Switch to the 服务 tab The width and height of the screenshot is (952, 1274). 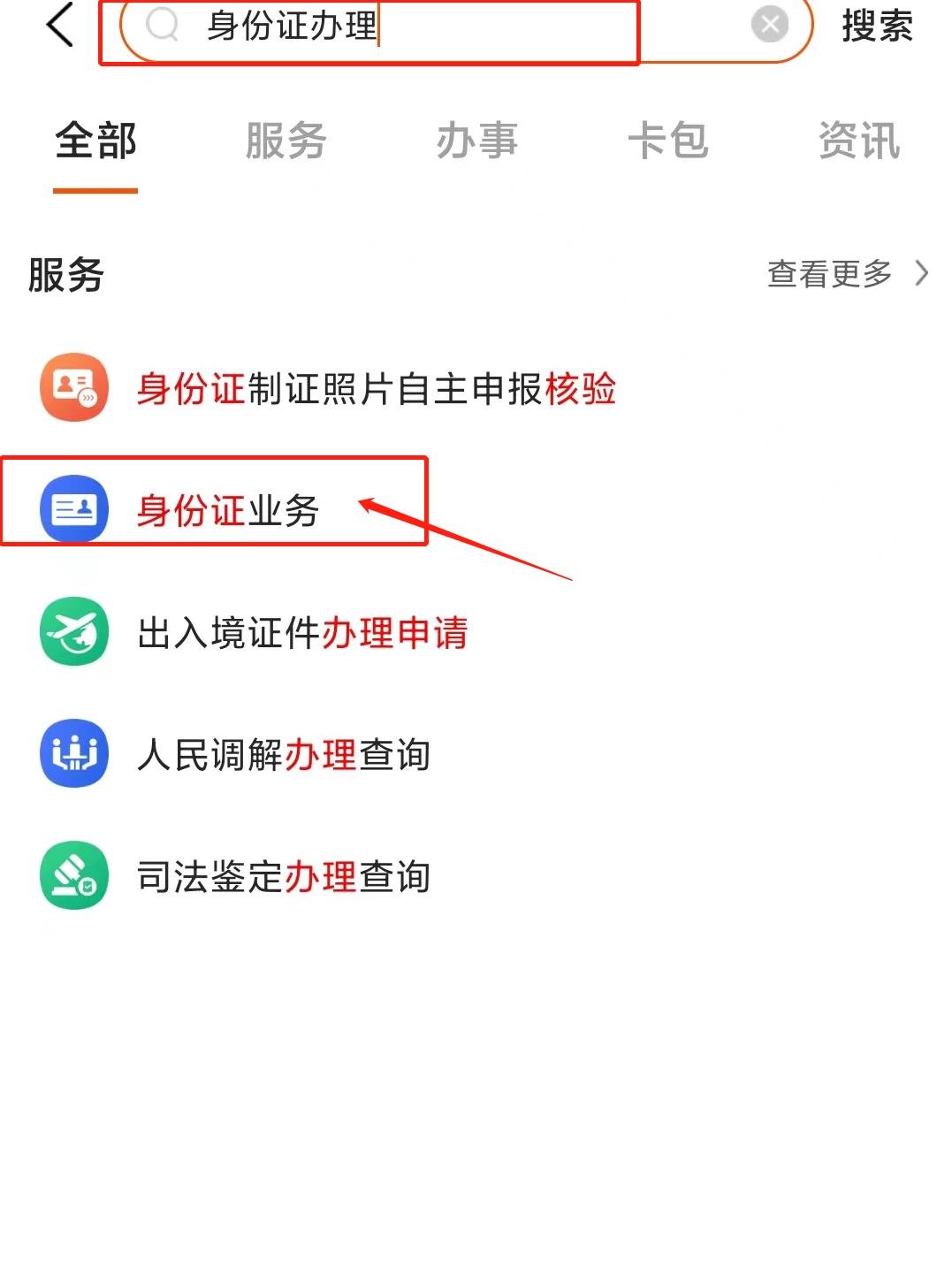286,141
